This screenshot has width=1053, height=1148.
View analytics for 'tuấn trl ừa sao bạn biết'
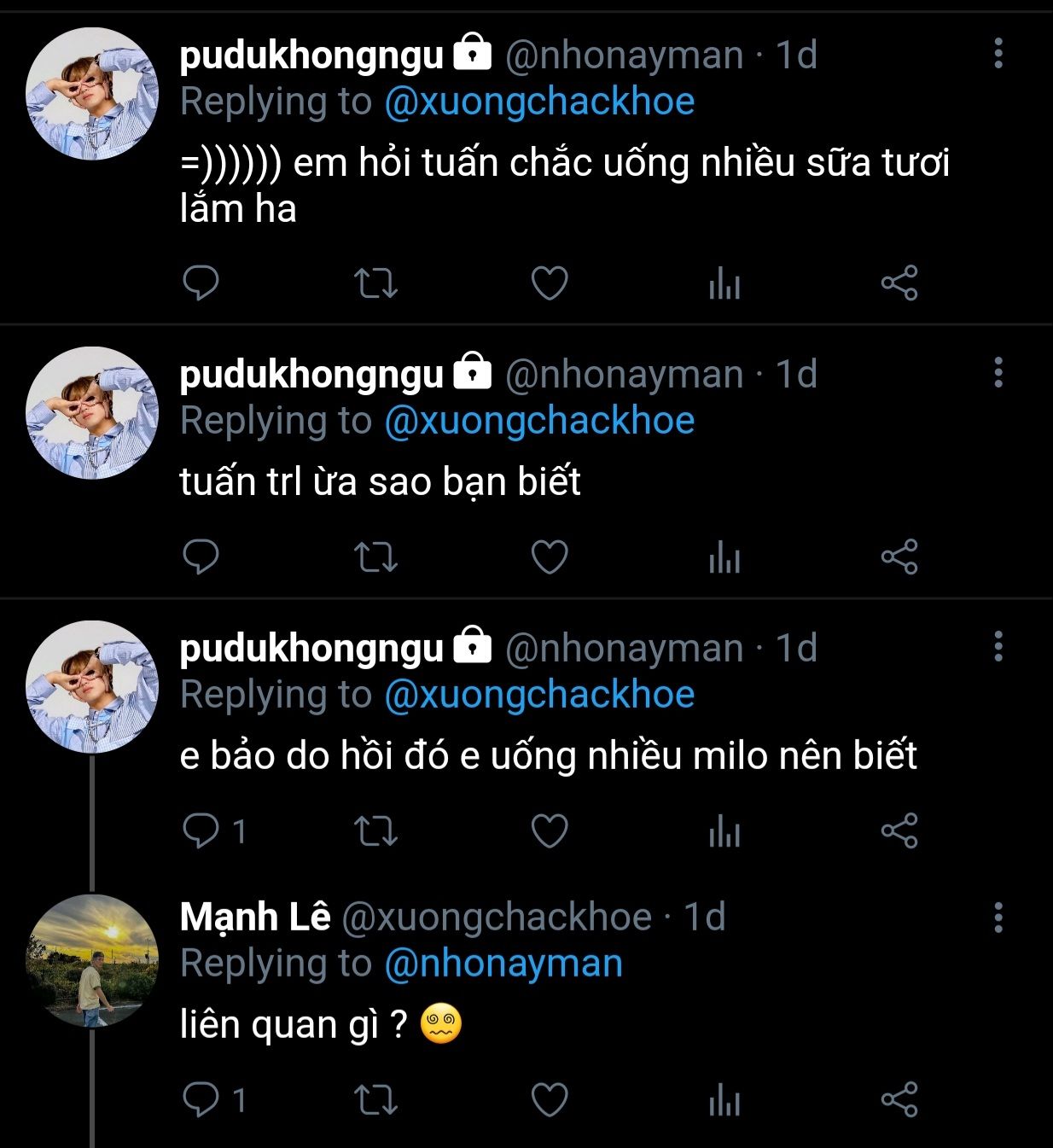pos(724,557)
